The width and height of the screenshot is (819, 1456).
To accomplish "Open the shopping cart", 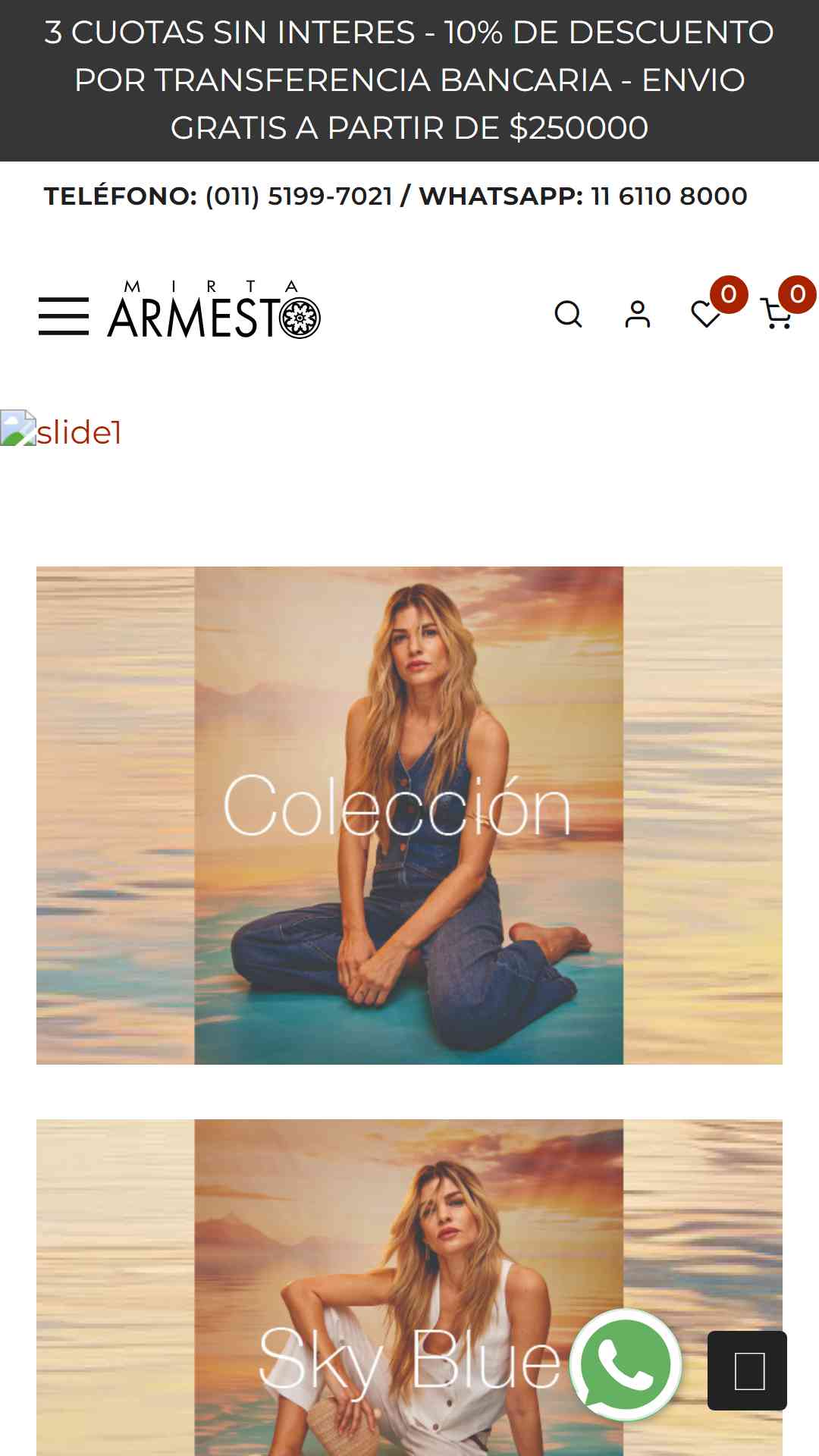I will pos(777,314).
